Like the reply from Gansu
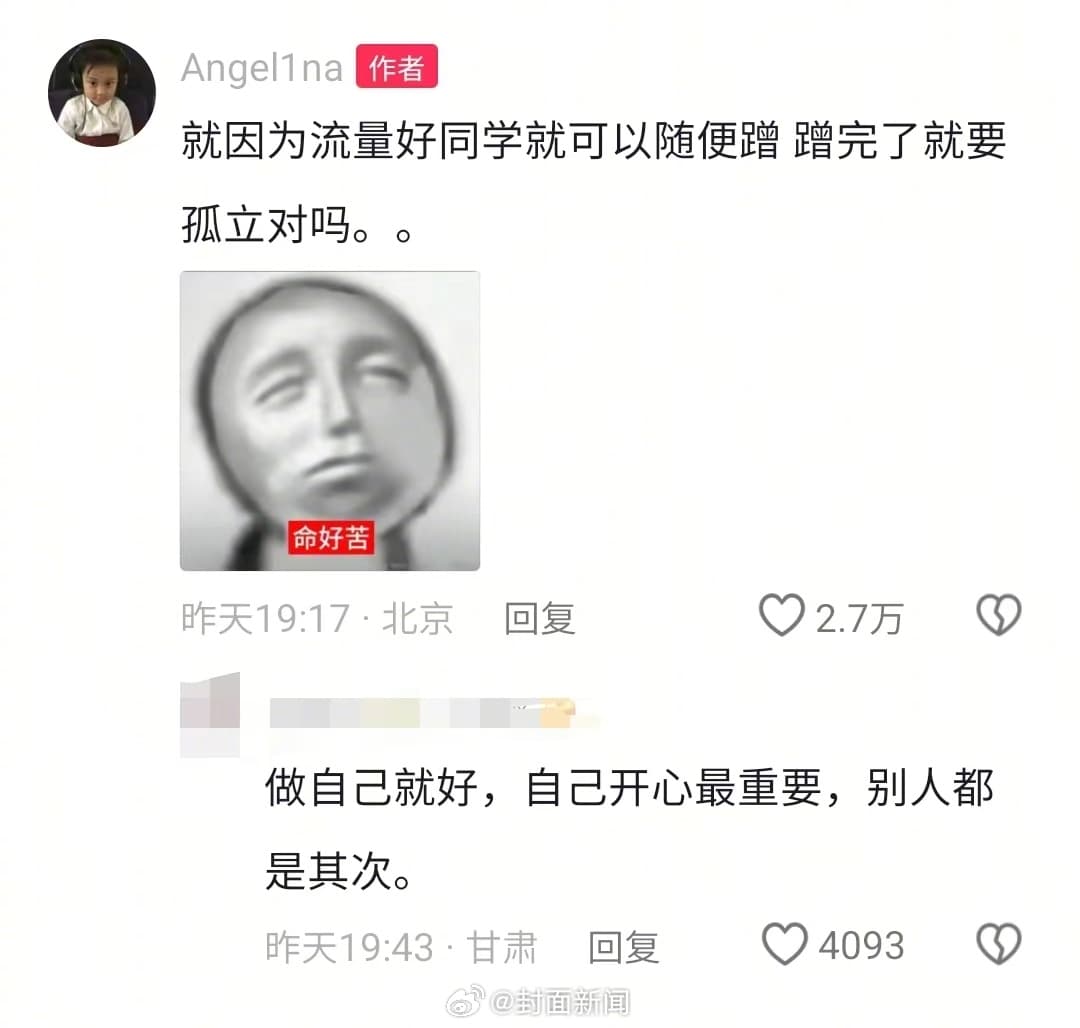 tap(785, 944)
